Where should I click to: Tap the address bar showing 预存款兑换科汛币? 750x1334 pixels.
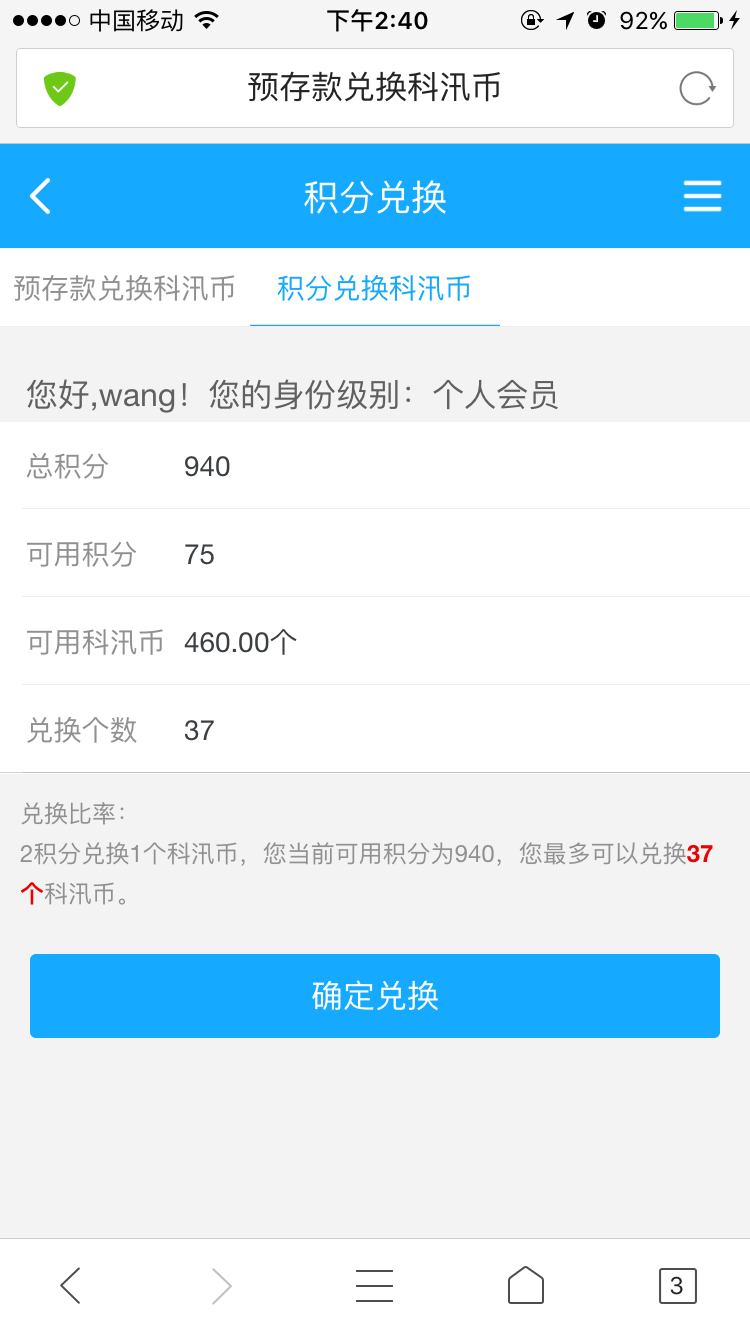coord(374,88)
